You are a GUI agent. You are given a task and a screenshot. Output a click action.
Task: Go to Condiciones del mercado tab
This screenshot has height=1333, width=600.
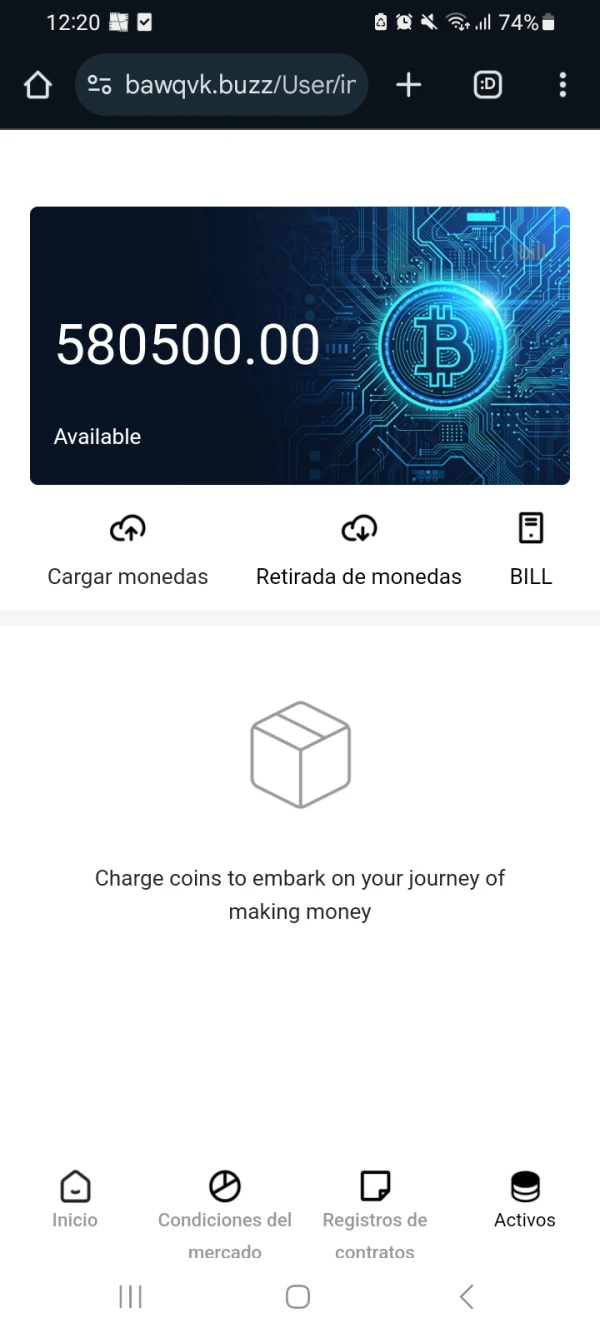[x=225, y=1212]
